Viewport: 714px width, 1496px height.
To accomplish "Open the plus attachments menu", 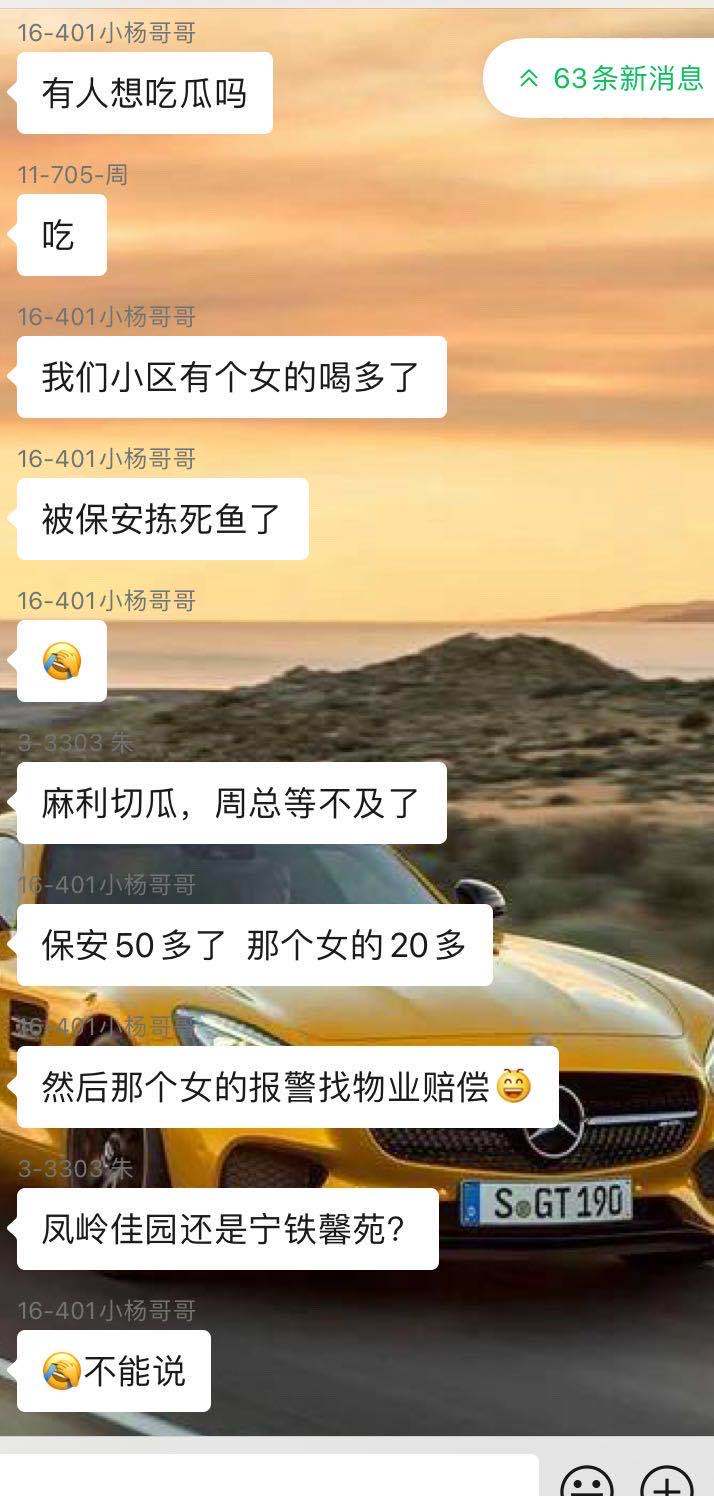I will (x=666, y=1481).
